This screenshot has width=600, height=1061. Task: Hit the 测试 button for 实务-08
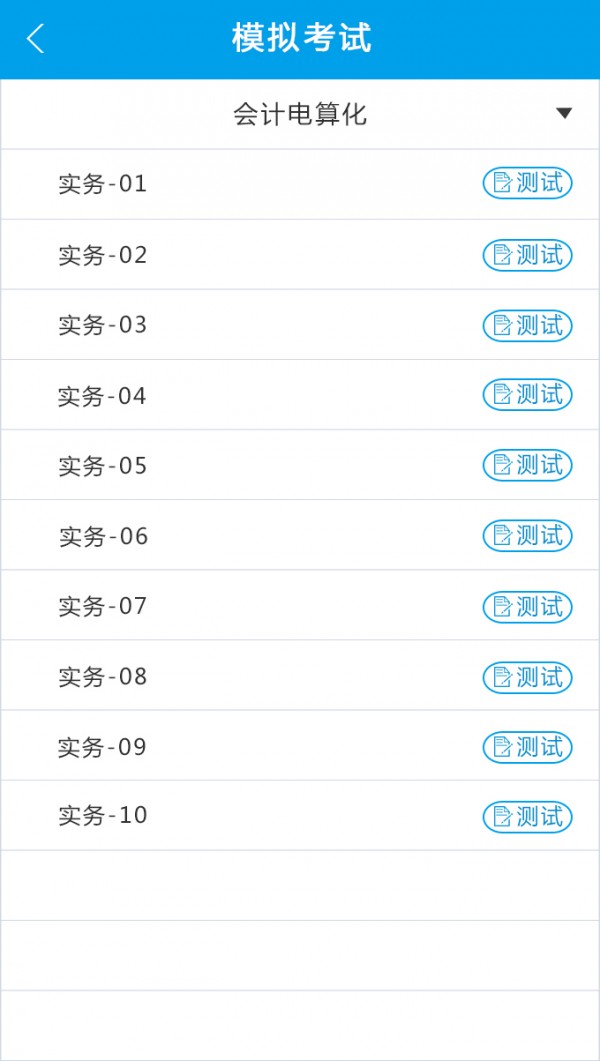click(x=527, y=677)
